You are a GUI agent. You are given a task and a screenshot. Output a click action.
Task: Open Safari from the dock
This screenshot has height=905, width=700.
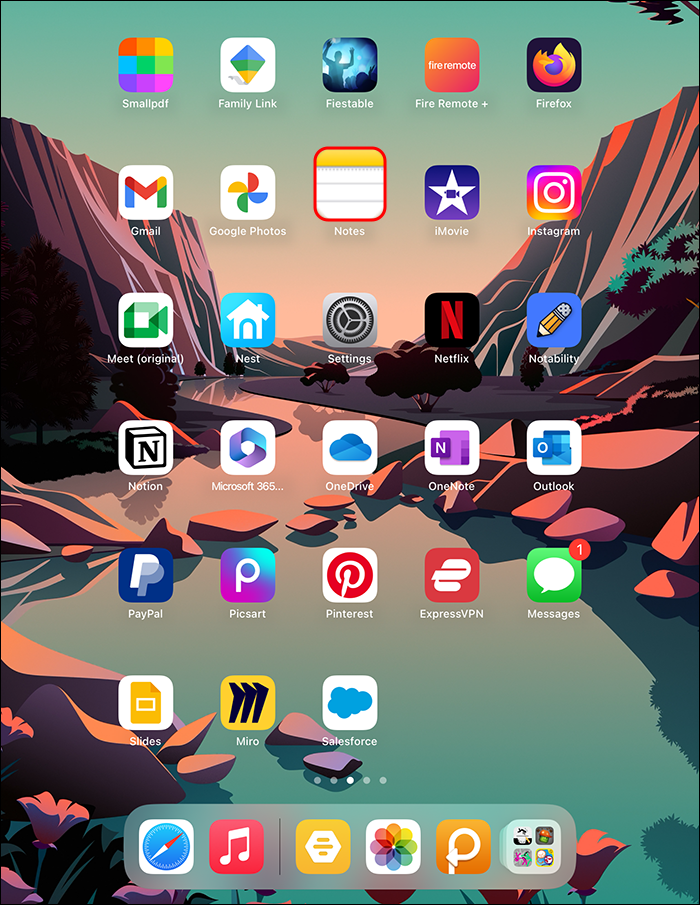pos(166,847)
